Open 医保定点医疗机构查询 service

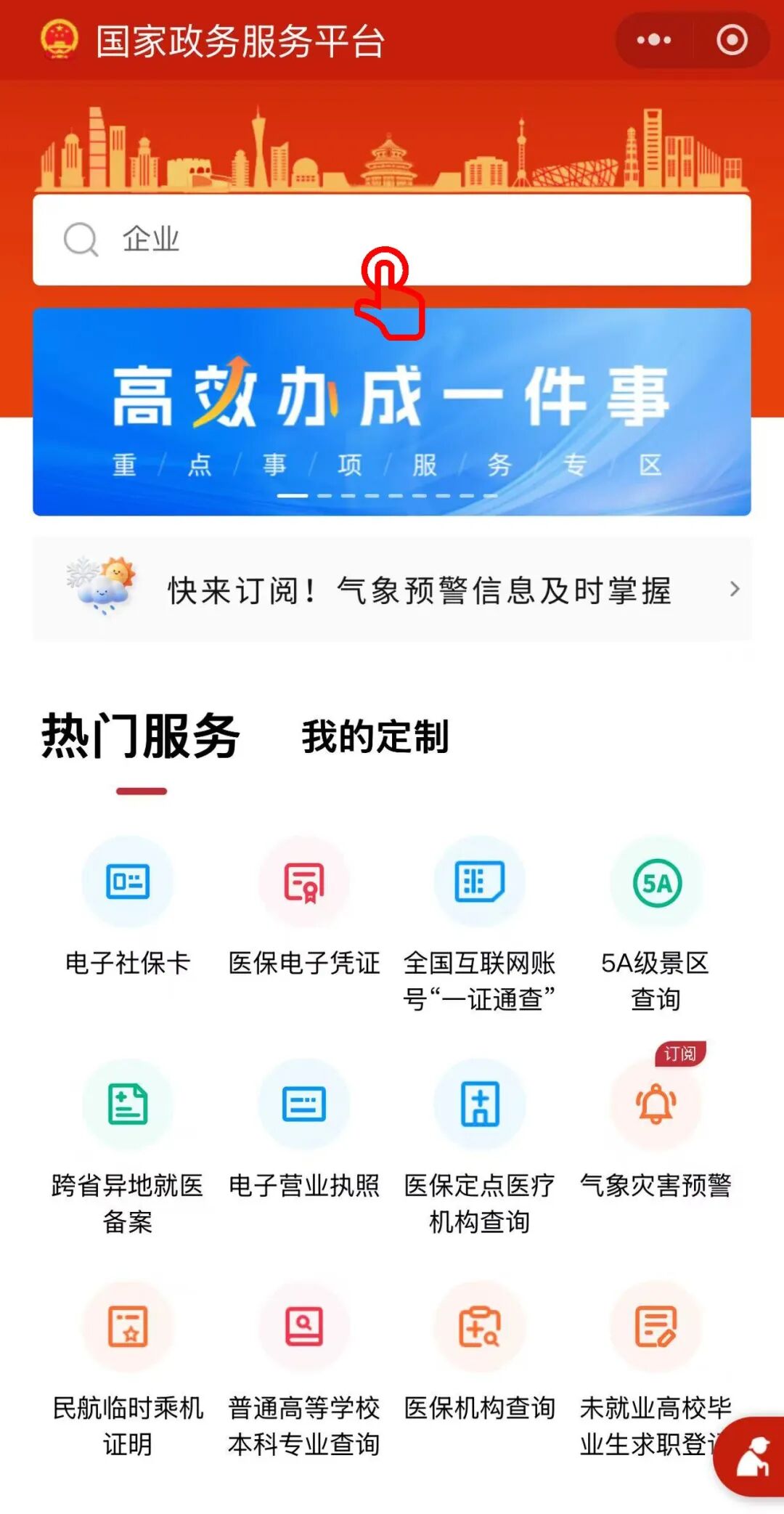click(x=479, y=1104)
